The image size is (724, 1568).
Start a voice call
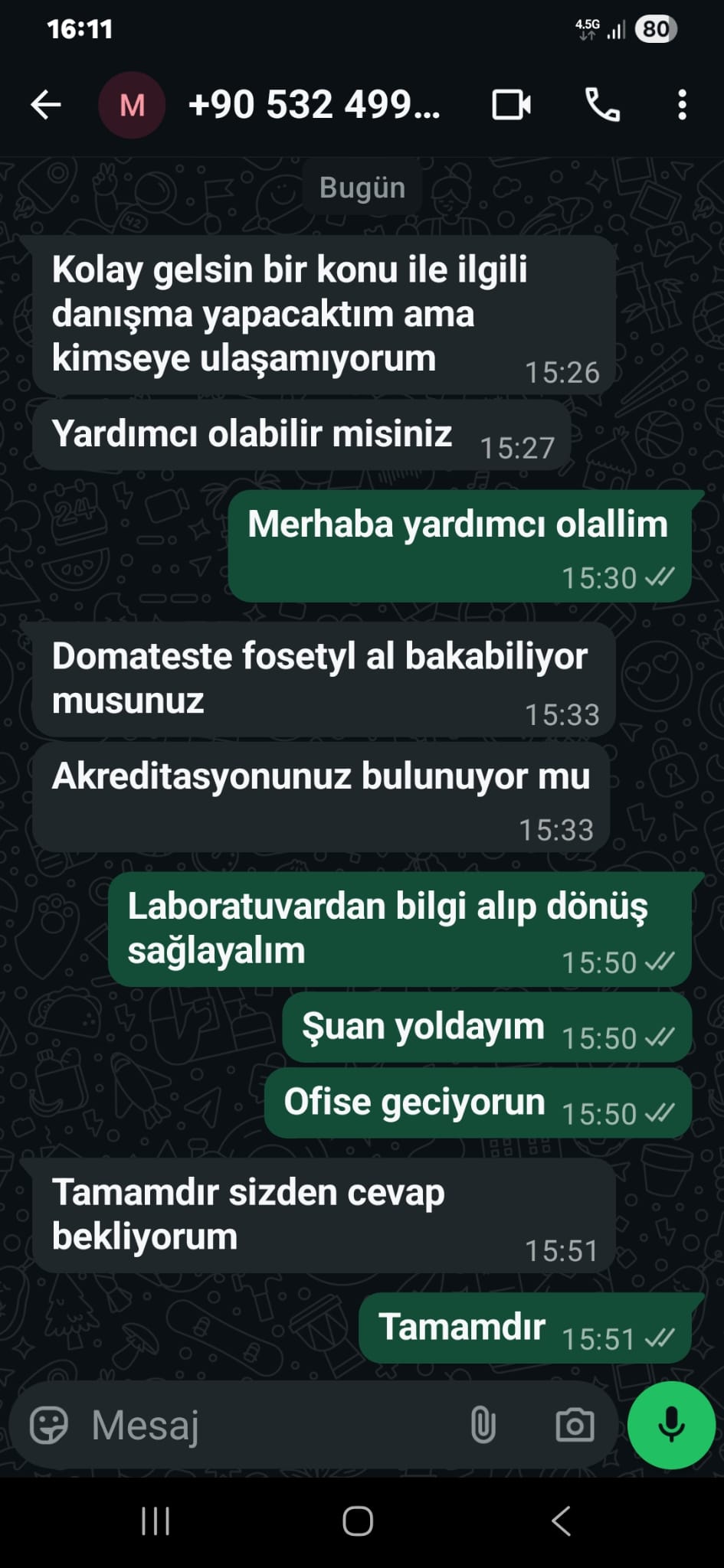tap(603, 105)
